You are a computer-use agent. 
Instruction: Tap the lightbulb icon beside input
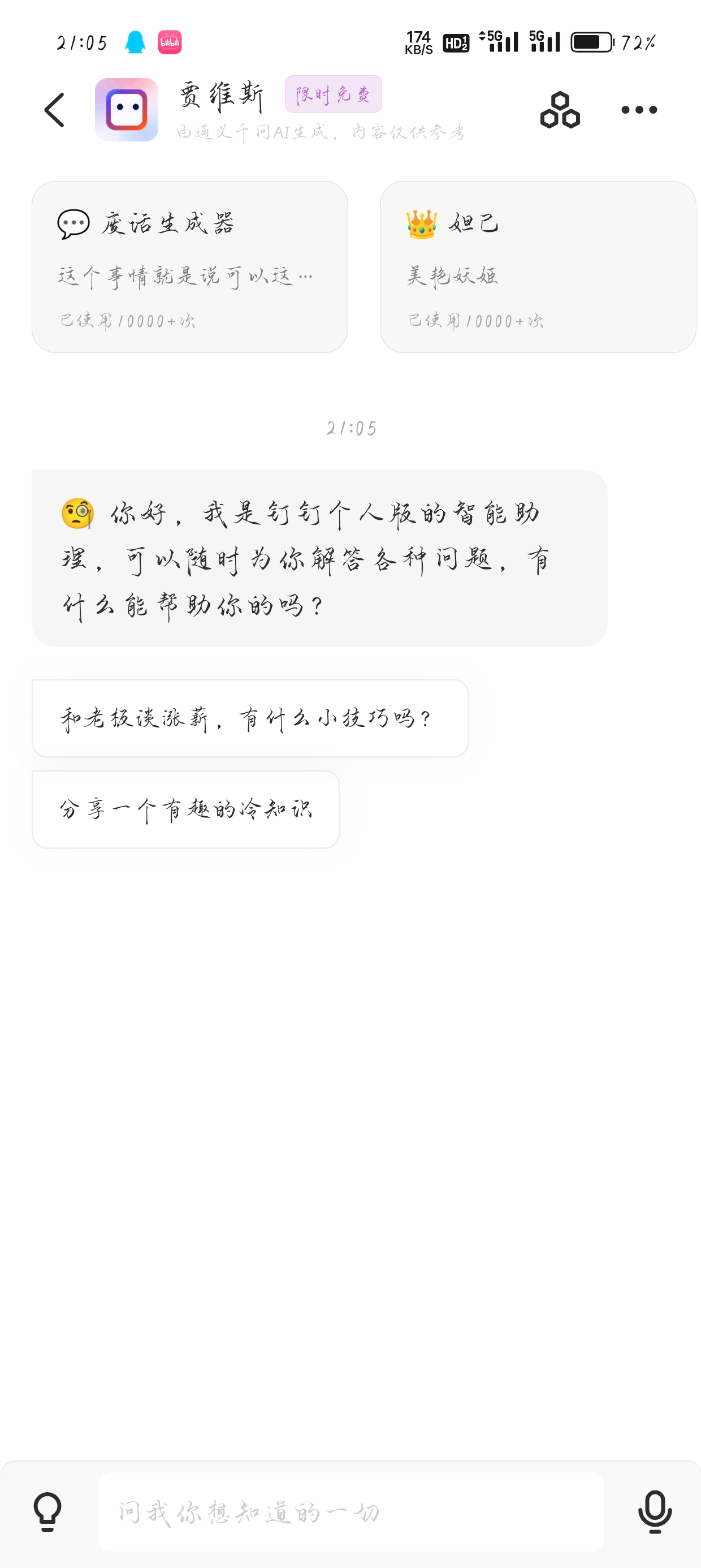tap(47, 1511)
